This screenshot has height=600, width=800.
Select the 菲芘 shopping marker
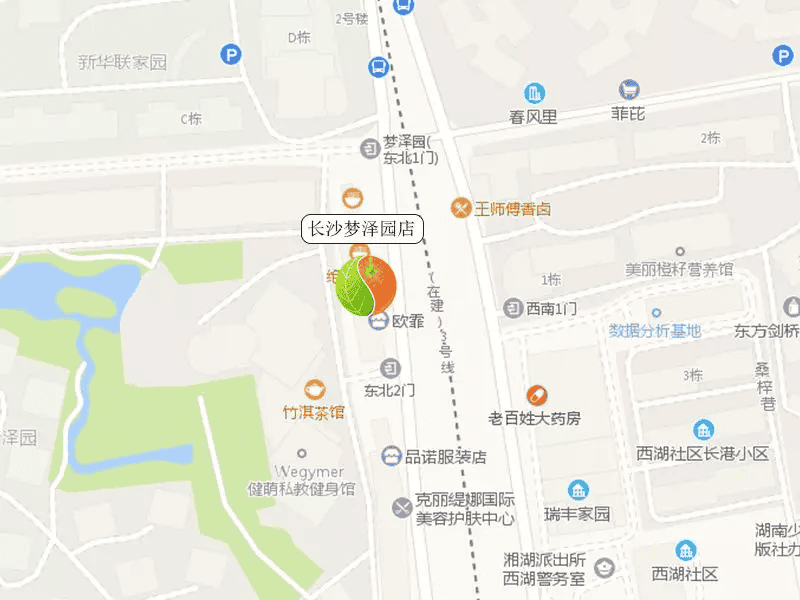click(x=629, y=91)
